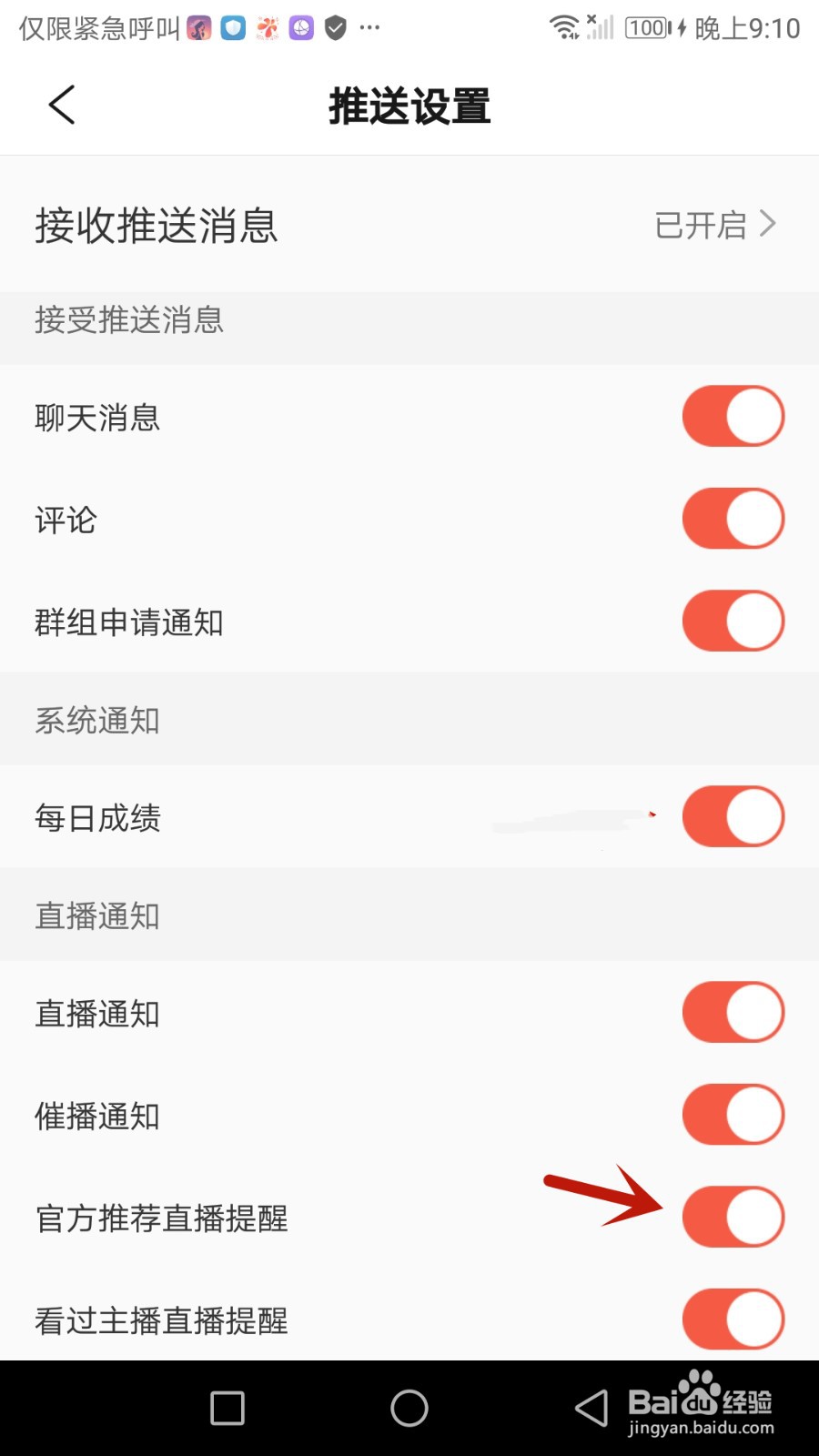
Task: Toggle 群组申请通知 off
Action: click(x=733, y=622)
